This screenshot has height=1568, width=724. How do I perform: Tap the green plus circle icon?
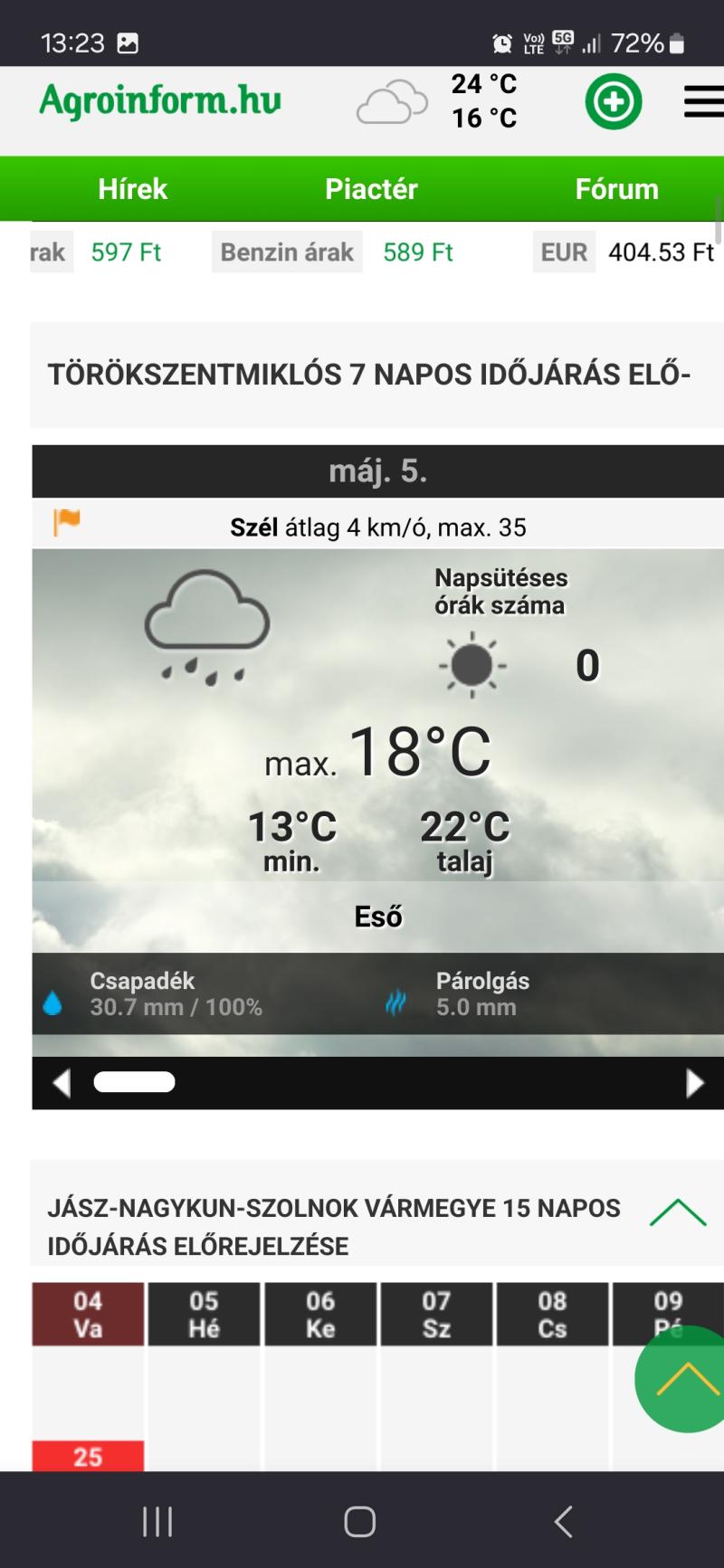614,101
